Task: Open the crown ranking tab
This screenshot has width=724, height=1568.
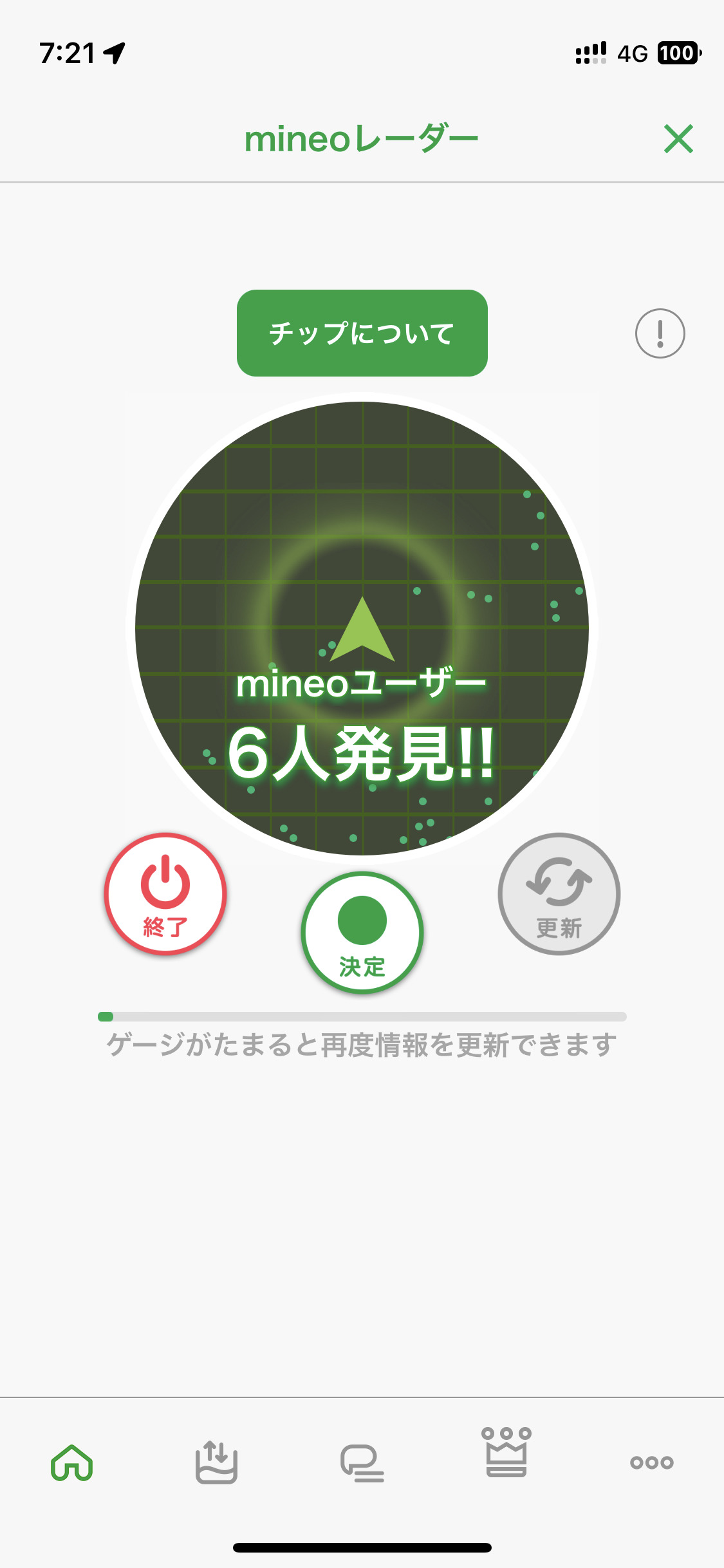Action: pos(506,1453)
